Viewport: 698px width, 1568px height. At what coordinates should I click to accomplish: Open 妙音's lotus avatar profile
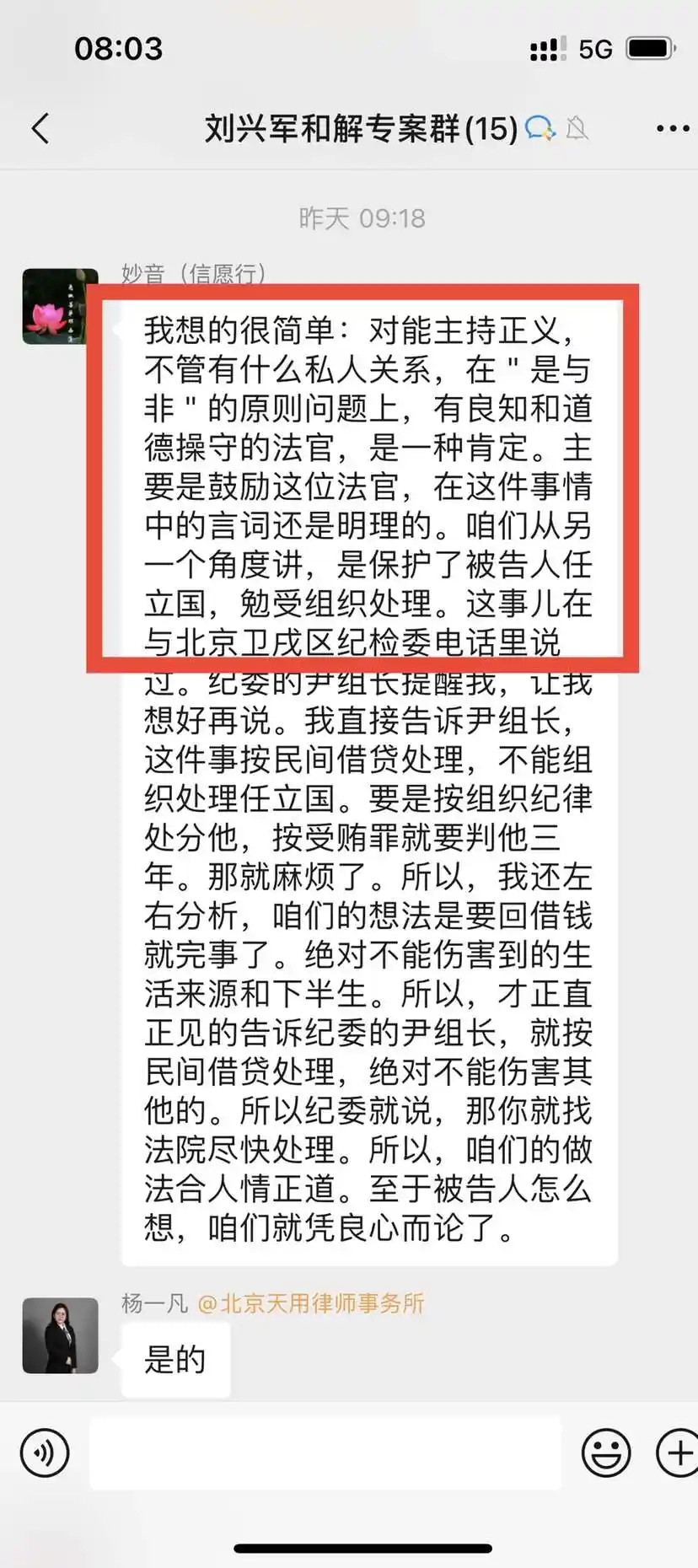(60, 306)
